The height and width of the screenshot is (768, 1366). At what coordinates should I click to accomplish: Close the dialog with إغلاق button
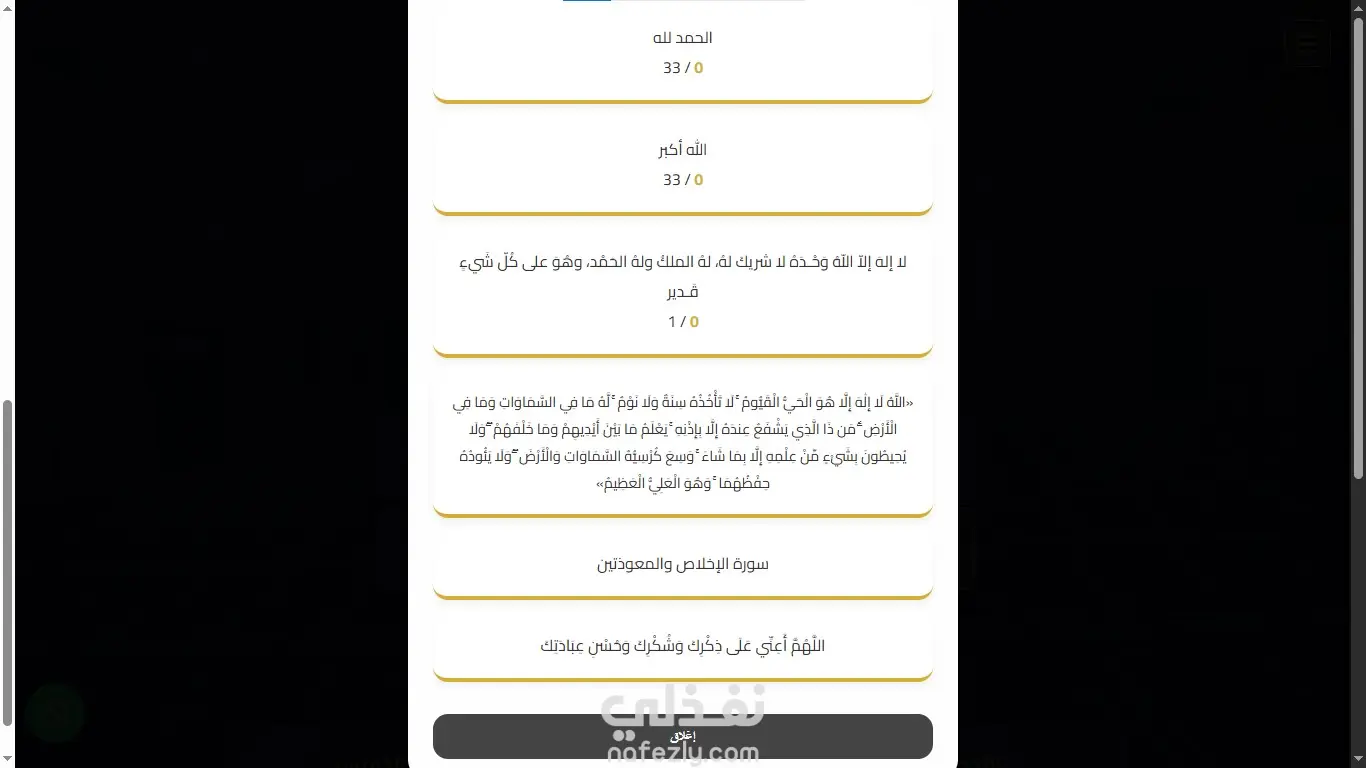point(682,736)
